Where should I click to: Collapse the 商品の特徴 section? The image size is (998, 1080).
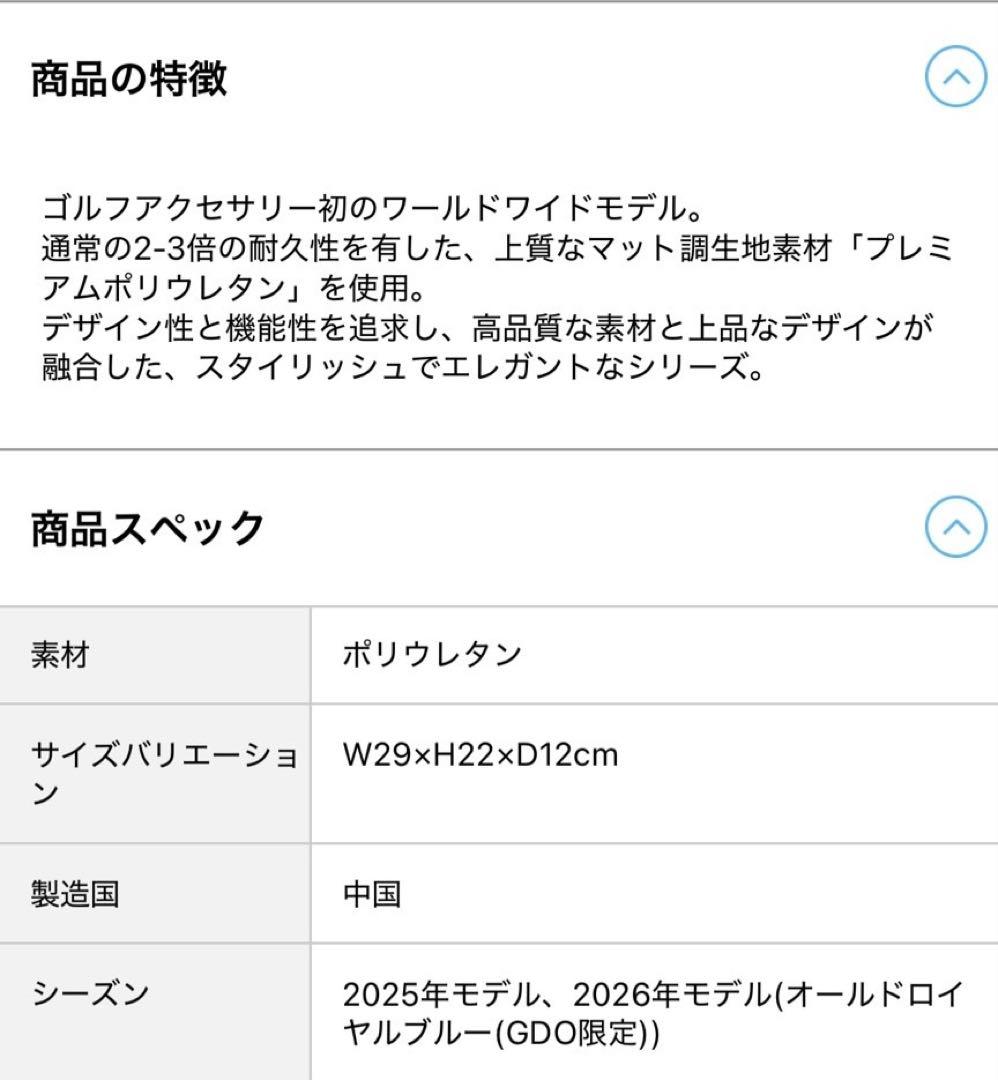point(956,77)
